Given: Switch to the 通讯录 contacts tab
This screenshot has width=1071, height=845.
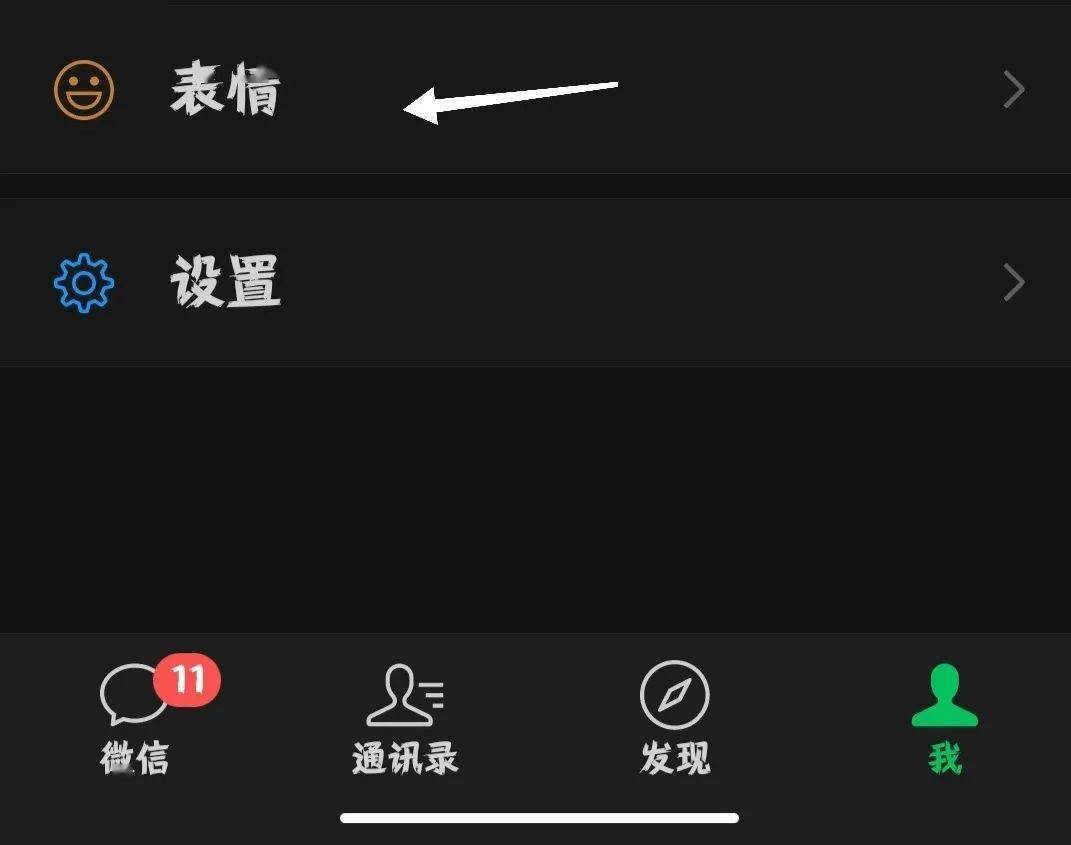Looking at the screenshot, I should pos(405,718).
